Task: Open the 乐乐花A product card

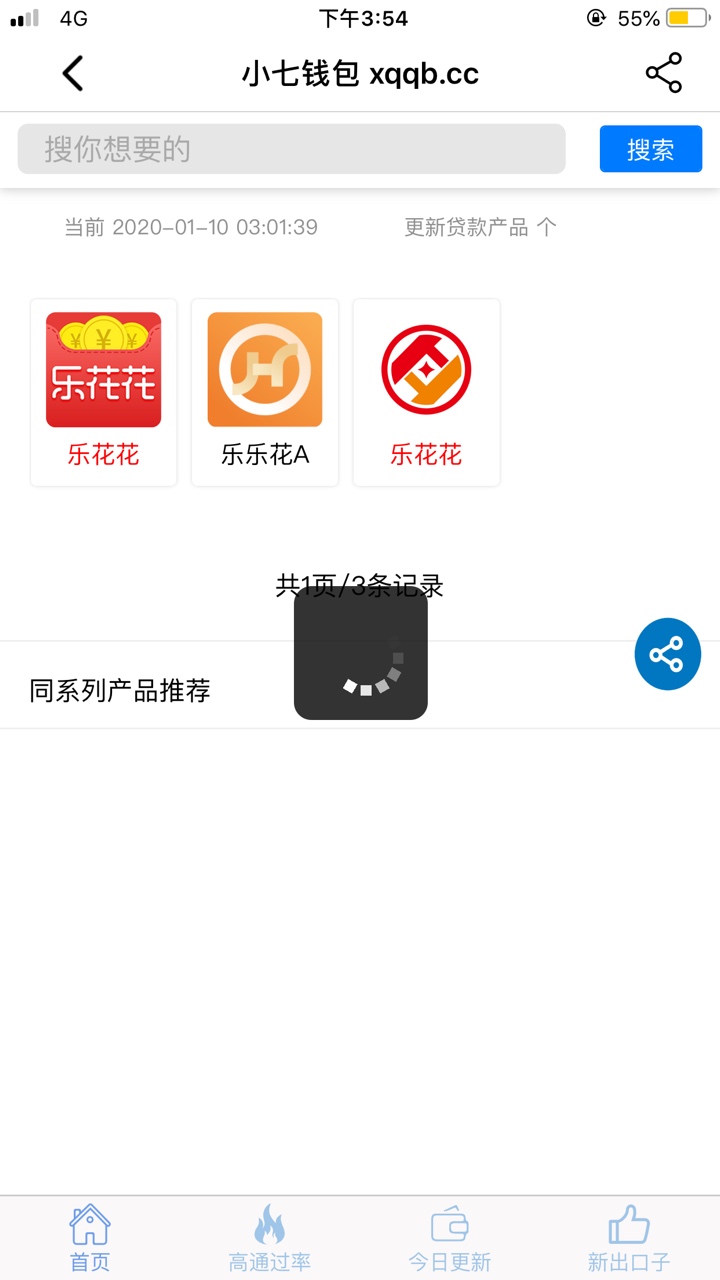Action: (x=265, y=392)
